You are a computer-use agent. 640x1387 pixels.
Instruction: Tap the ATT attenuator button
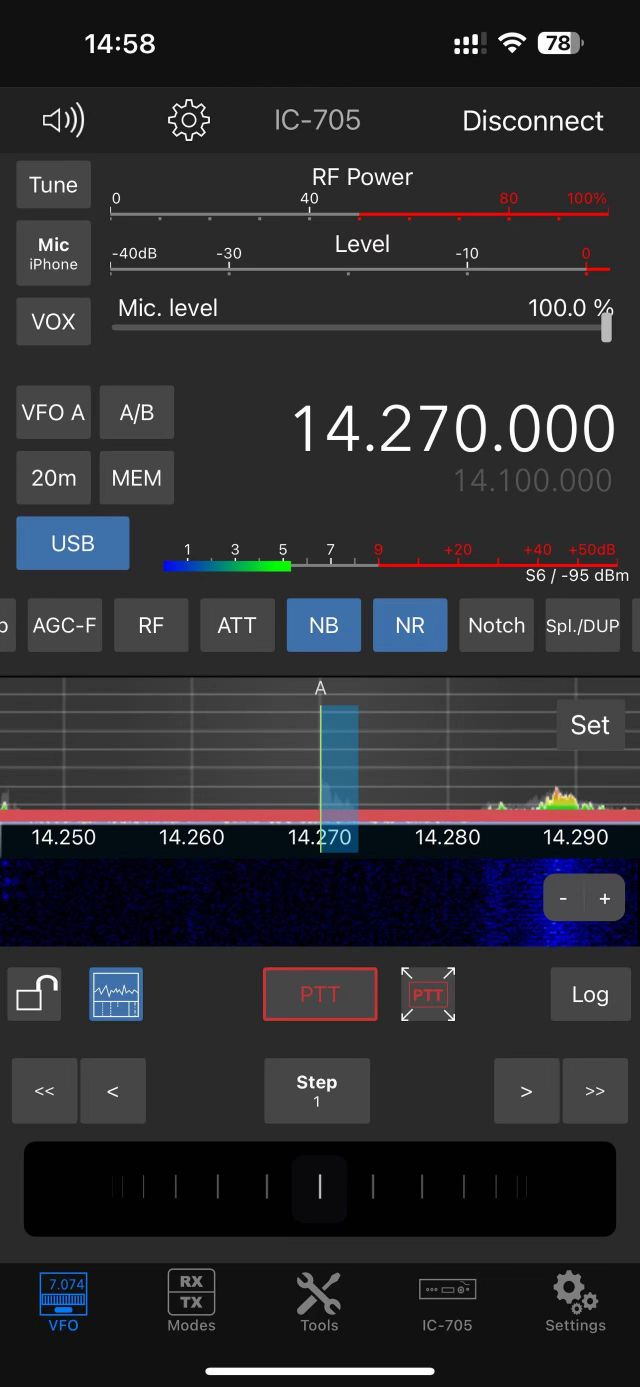click(237, 625)
